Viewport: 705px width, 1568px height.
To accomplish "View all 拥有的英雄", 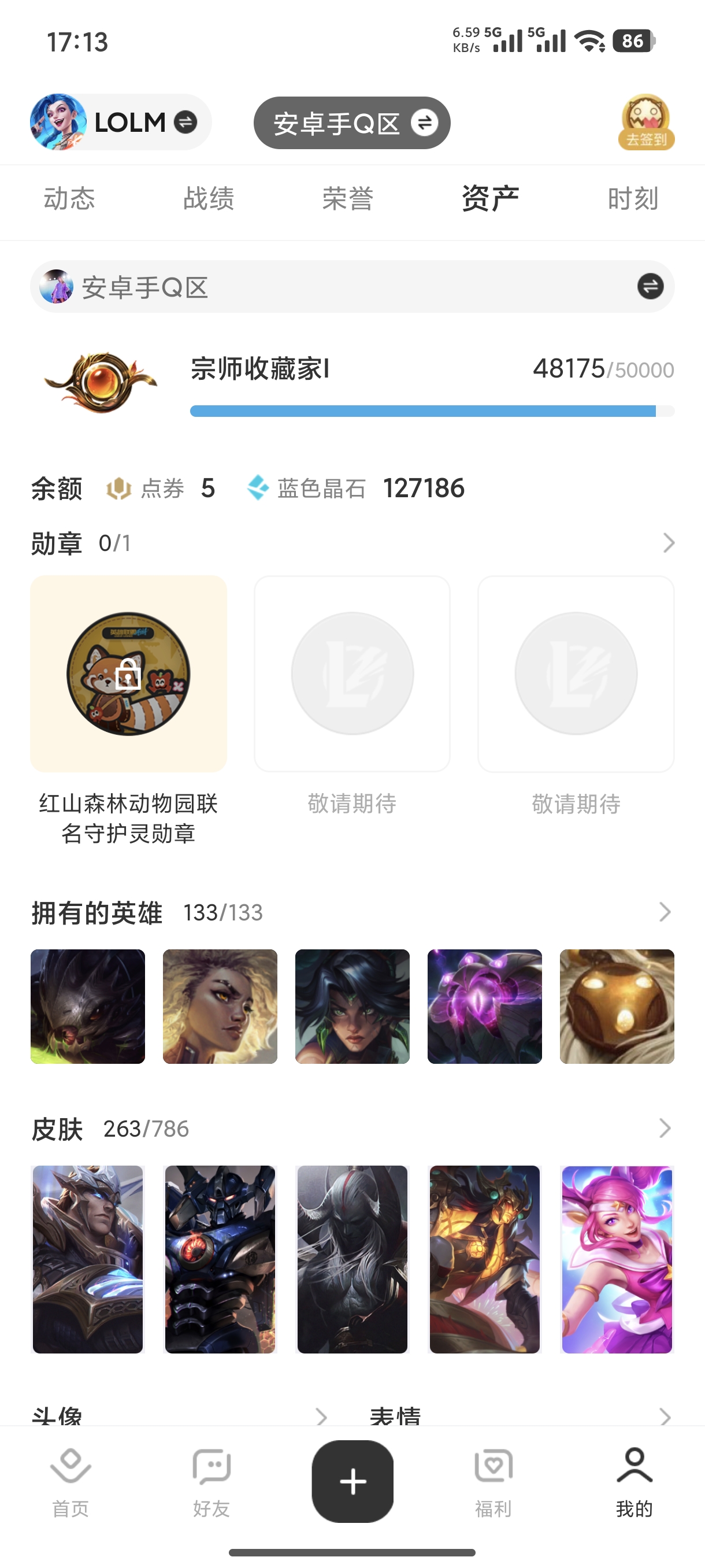I will 665,912.
